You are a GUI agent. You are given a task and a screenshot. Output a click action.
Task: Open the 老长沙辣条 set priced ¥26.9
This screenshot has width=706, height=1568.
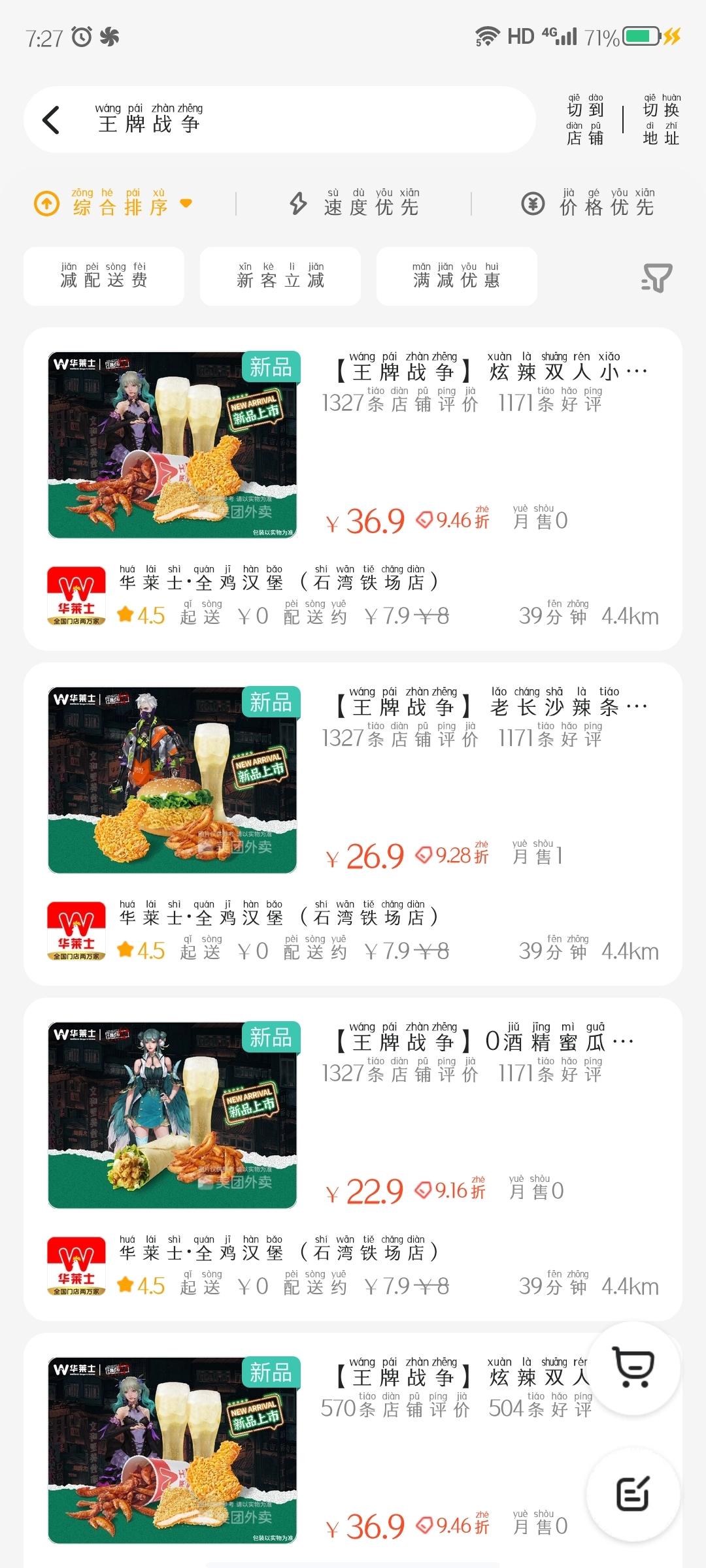tap(353, 779)
